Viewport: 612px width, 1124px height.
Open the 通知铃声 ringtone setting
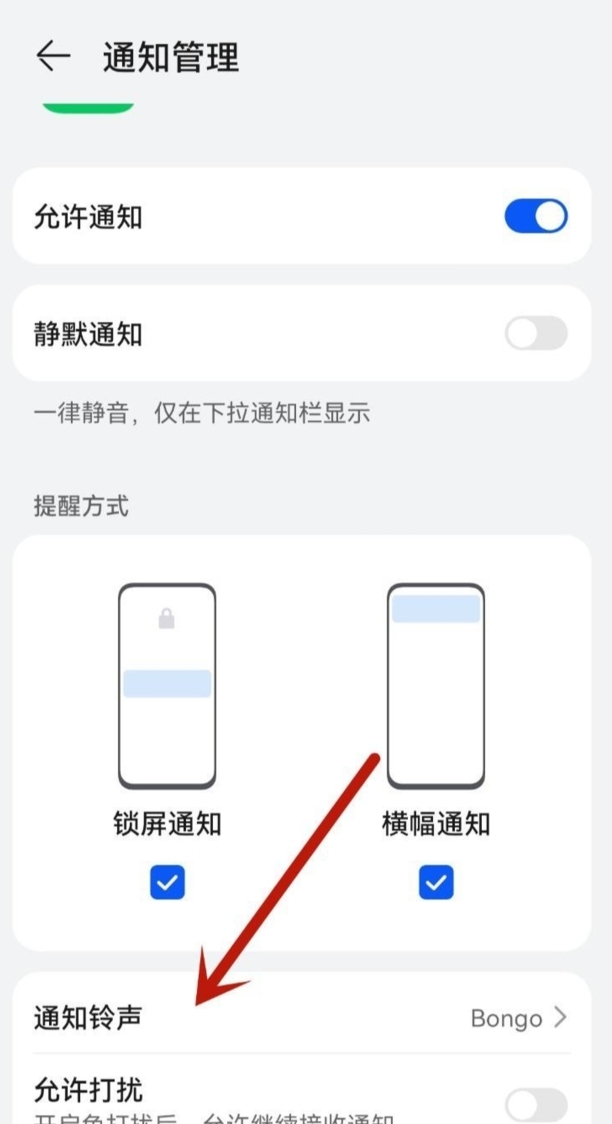pos(300,1018)
